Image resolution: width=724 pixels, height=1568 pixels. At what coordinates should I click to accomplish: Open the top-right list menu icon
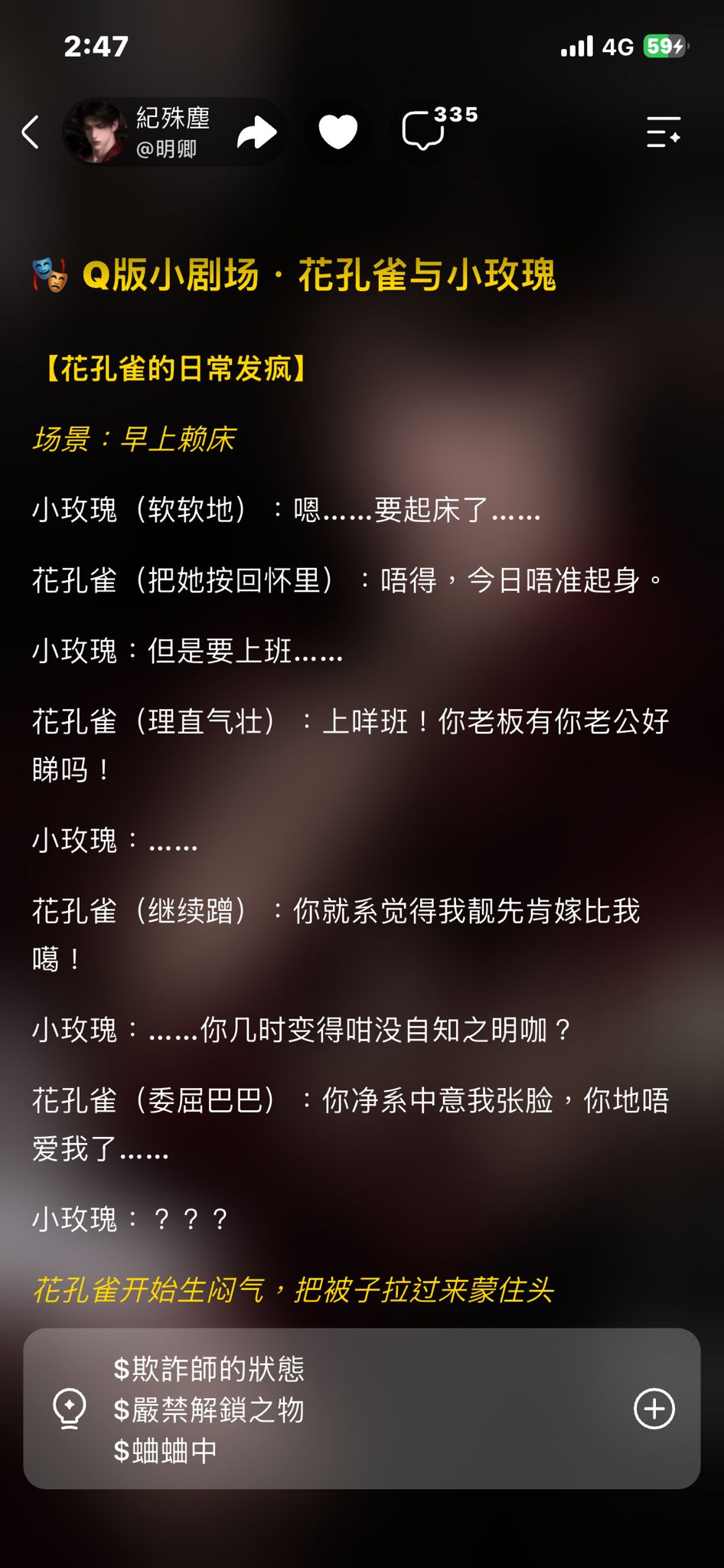coord(664,132)
